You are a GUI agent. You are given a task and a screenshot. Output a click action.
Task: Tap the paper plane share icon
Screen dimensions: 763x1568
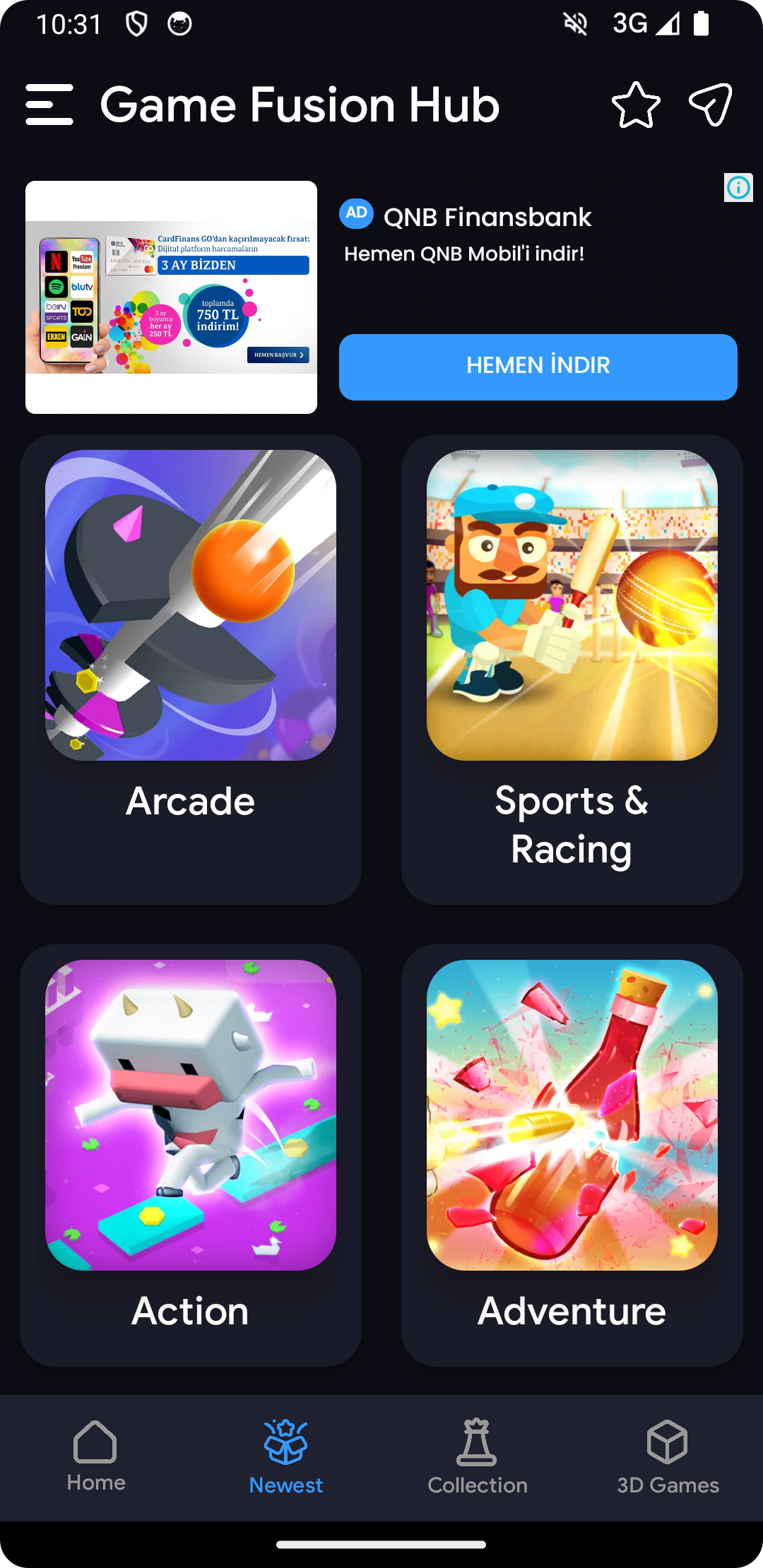(711, 105)
